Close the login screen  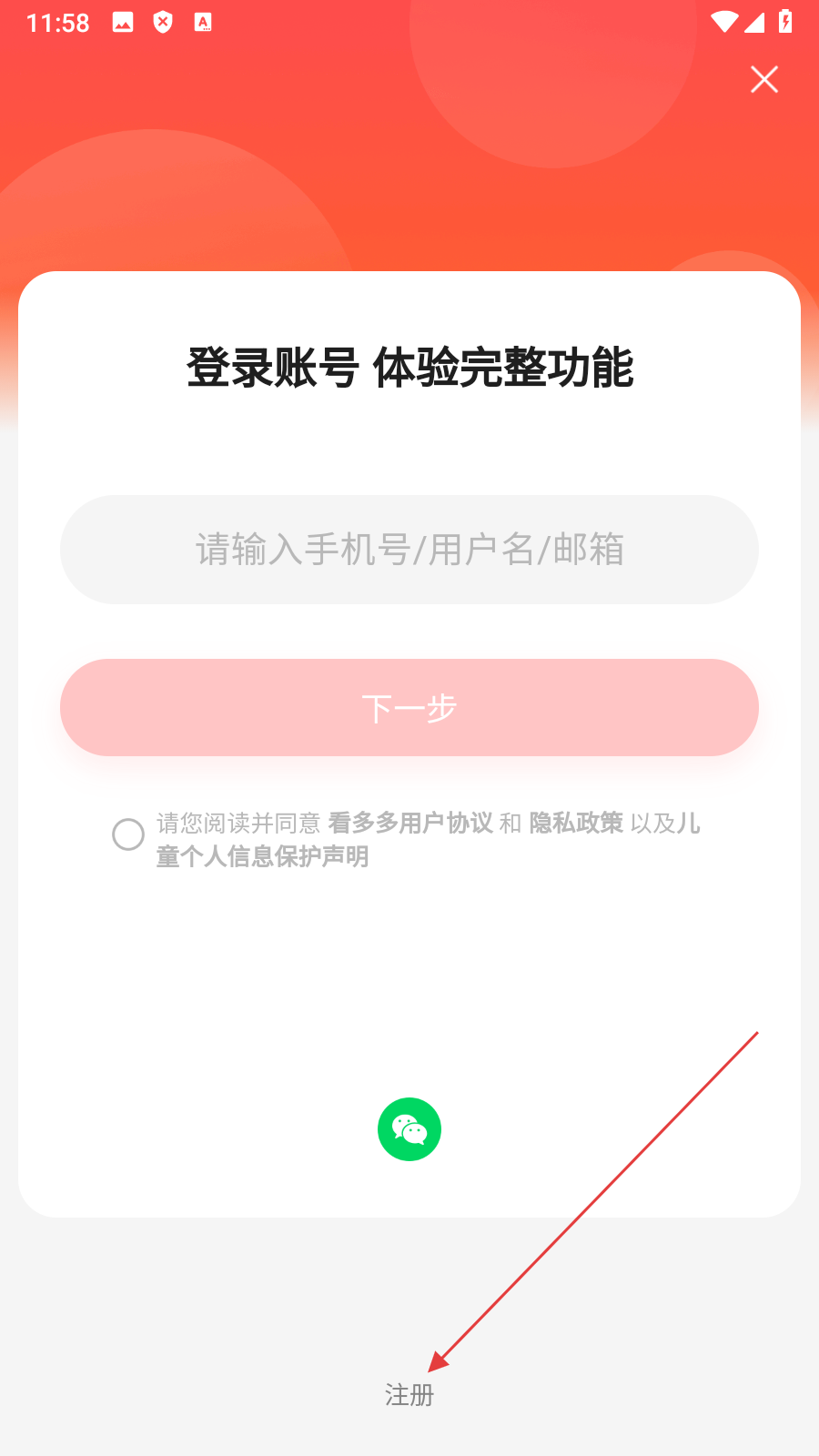coord(764,80)
